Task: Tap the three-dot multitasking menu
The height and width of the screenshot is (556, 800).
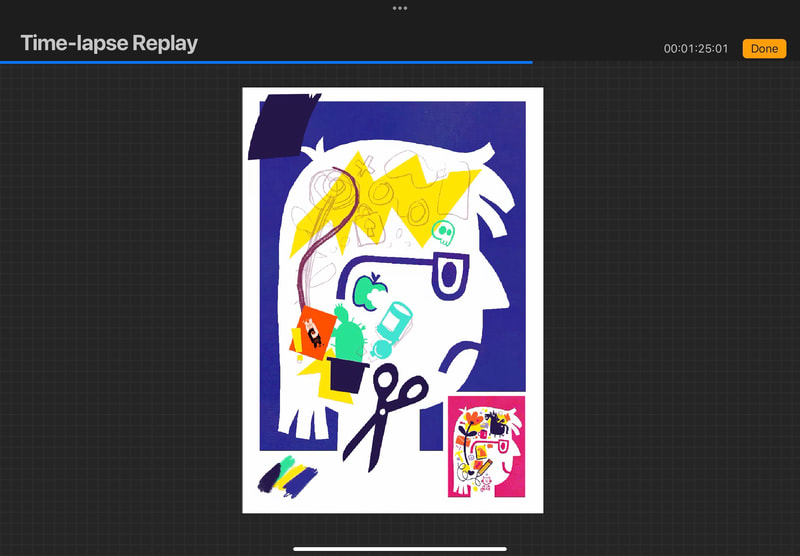Action: click(400, 8)
